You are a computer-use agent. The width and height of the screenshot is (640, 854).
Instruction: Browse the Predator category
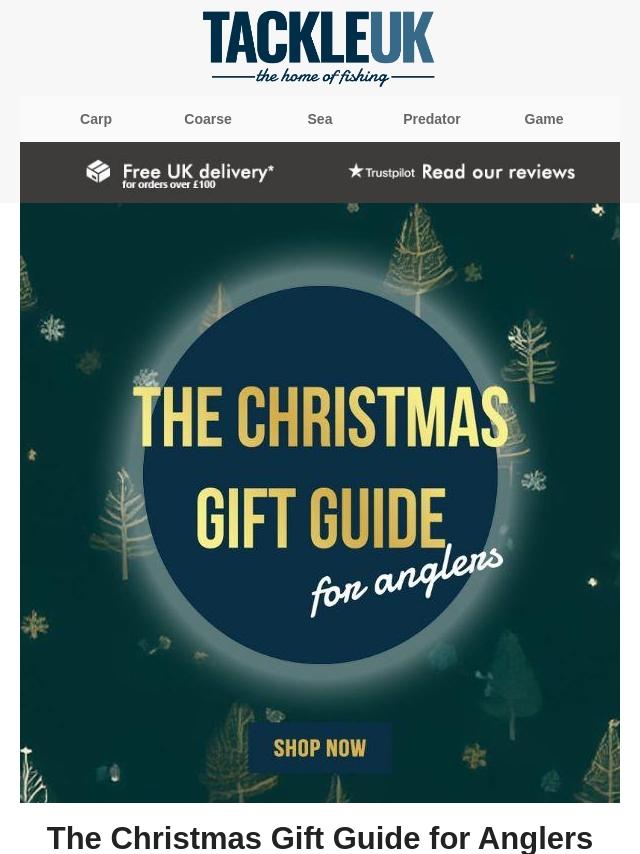coord(432,119)
